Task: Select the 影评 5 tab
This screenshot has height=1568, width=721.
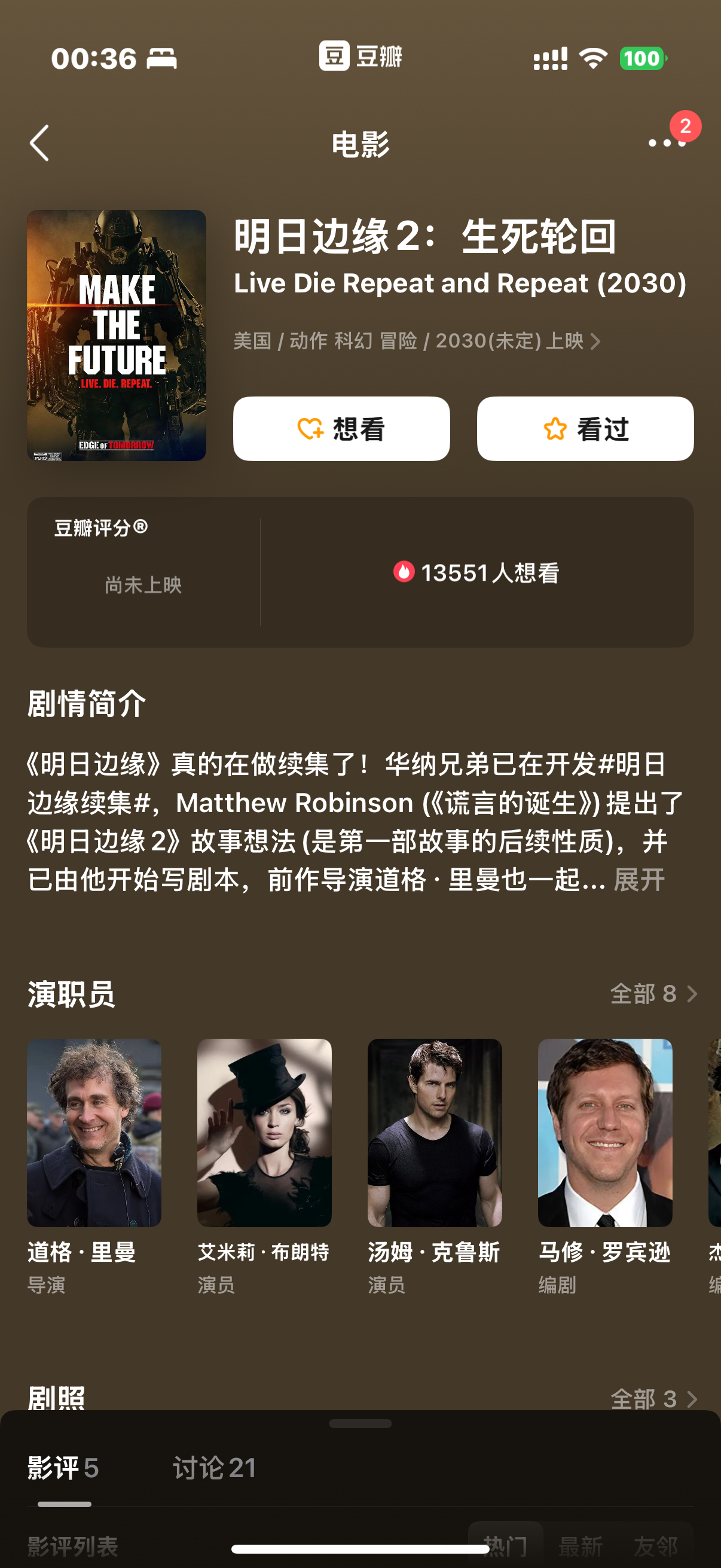Action: click(63, 1468)
